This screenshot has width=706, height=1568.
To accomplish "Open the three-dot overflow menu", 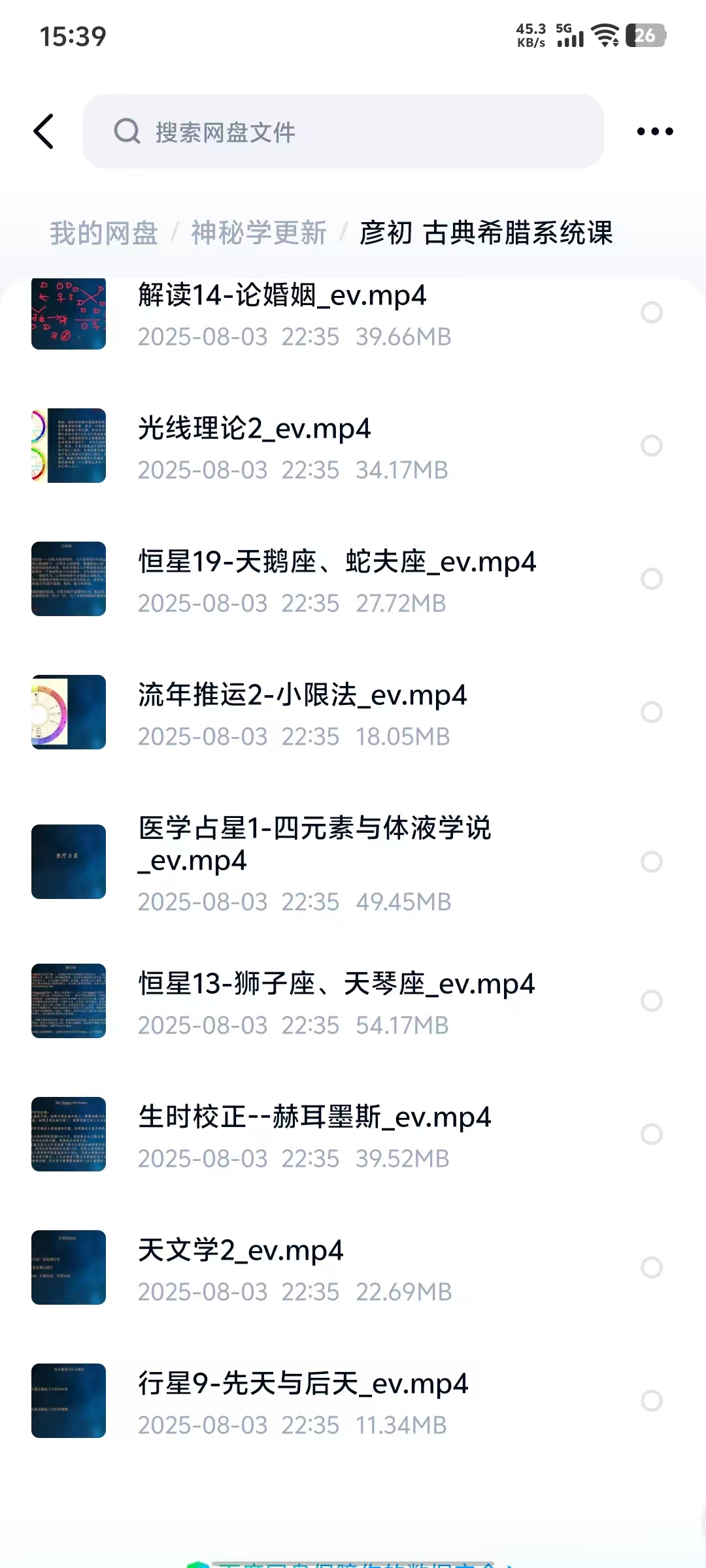I will 654,131.
